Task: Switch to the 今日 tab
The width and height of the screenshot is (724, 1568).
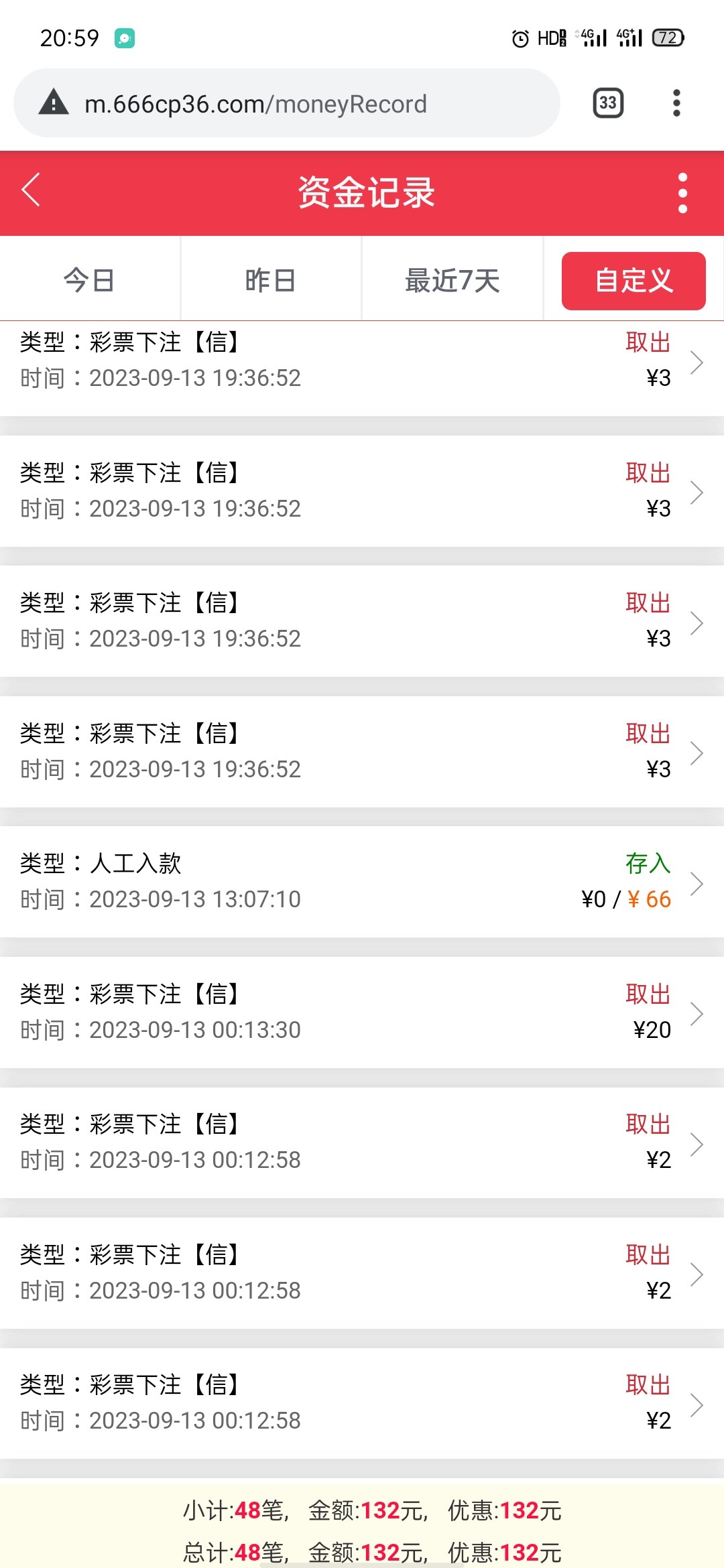Action: pos(90,280)
